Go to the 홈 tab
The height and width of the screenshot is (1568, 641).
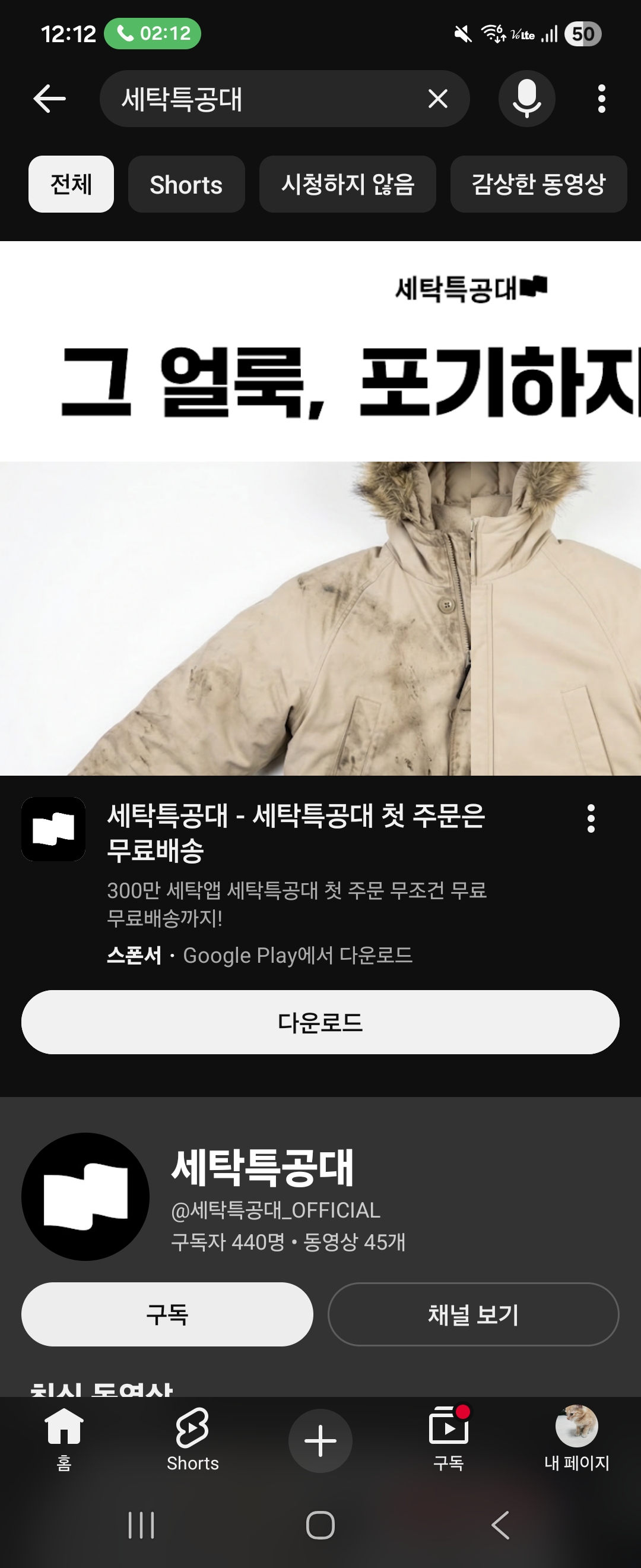click(x=64, y=1440)
